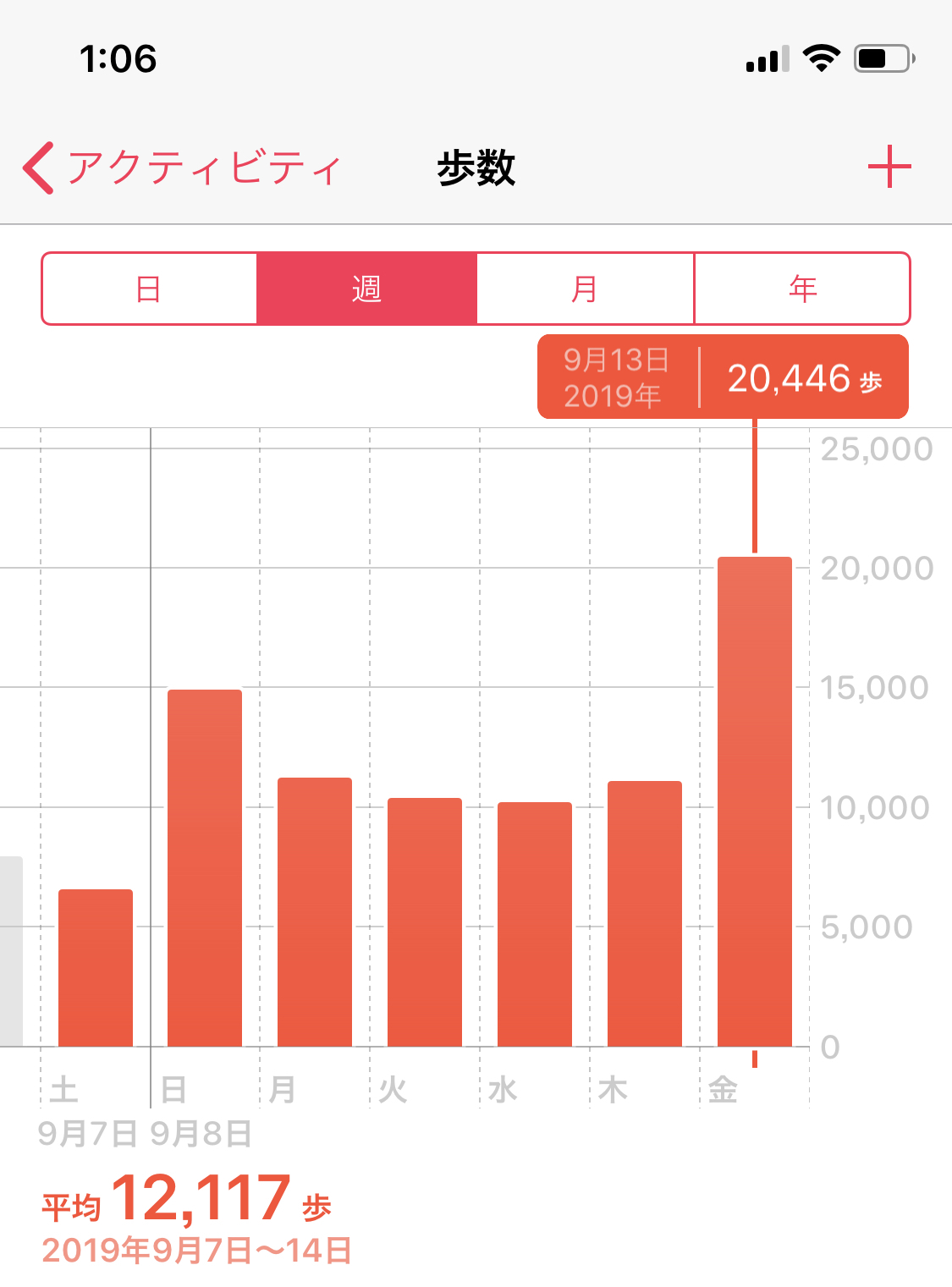Switch to the 月 view
The height and width of the screenshot is (1287, 952).
(x=585, y=289)
